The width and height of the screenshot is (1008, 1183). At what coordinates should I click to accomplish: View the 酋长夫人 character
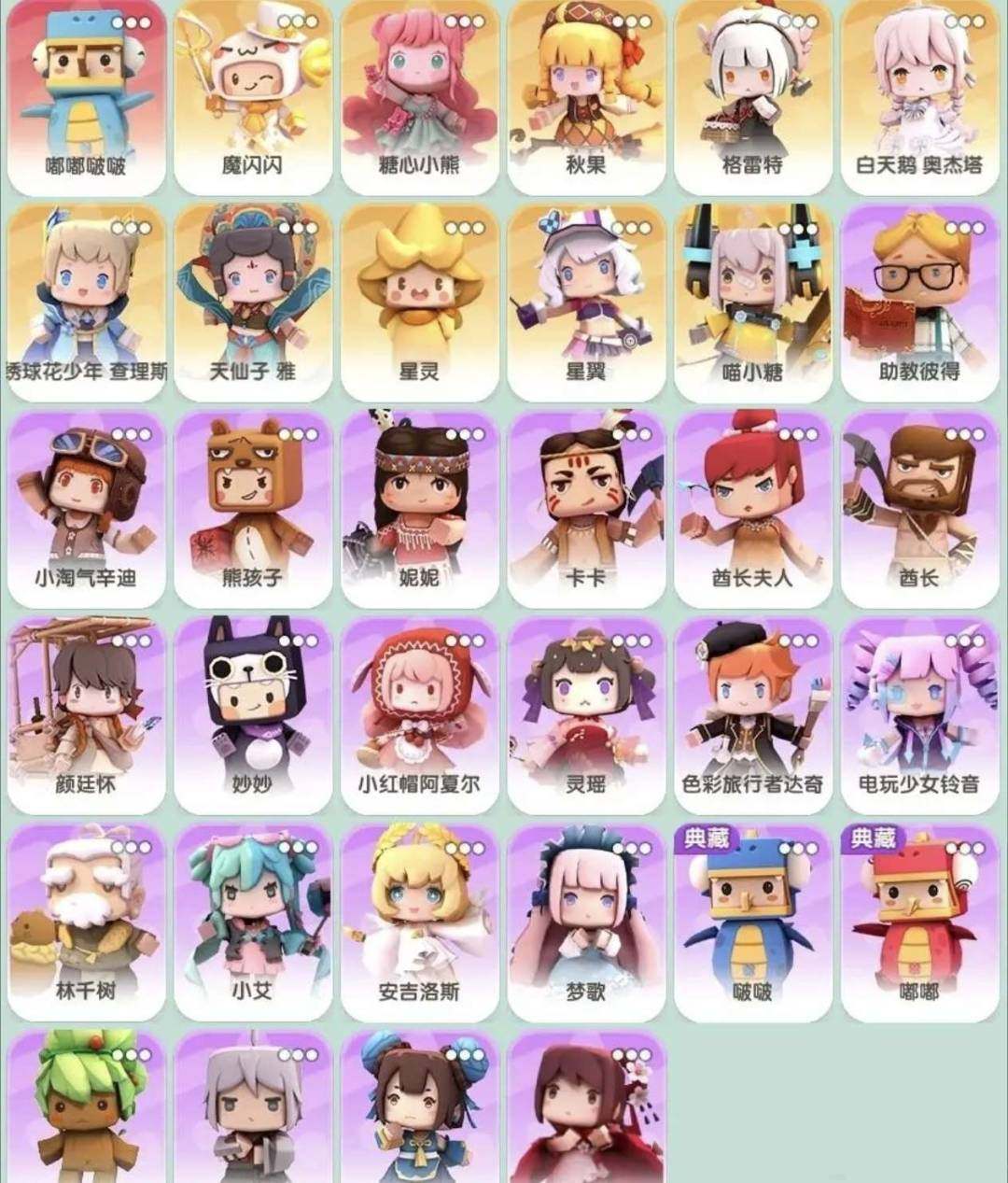[752, 510]
